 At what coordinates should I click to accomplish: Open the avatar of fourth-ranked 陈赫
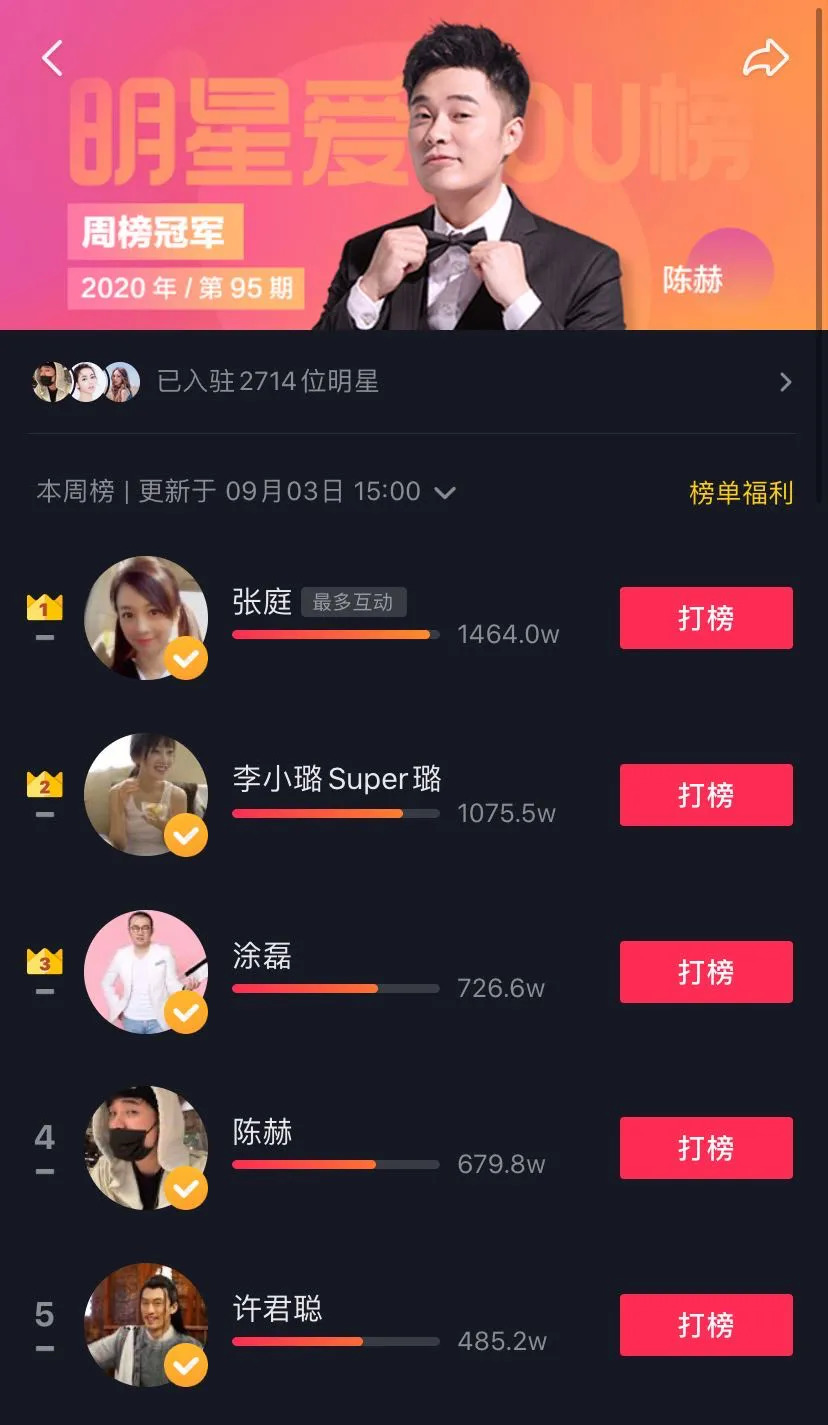146,1148
